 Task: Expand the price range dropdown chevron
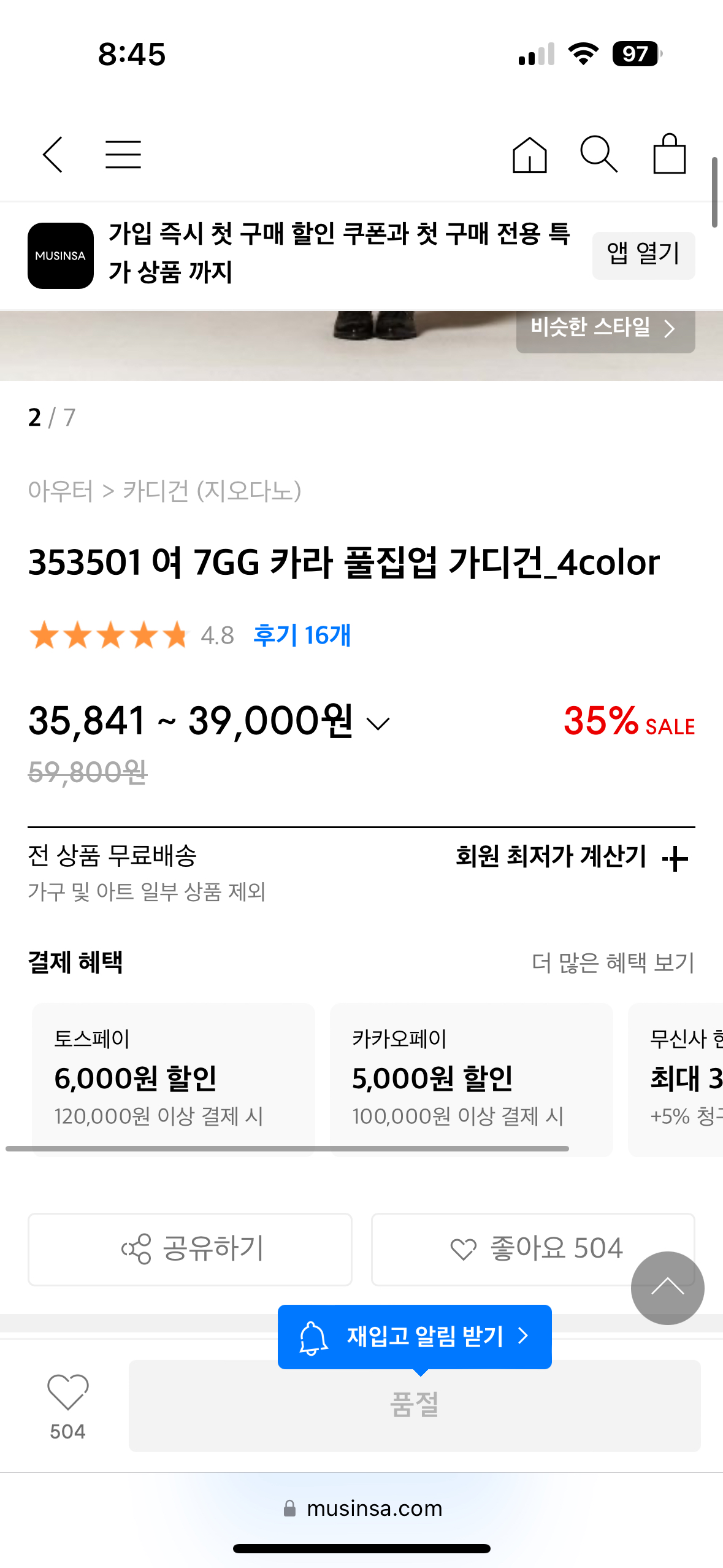pyautogui.click(x=378, y=724)
